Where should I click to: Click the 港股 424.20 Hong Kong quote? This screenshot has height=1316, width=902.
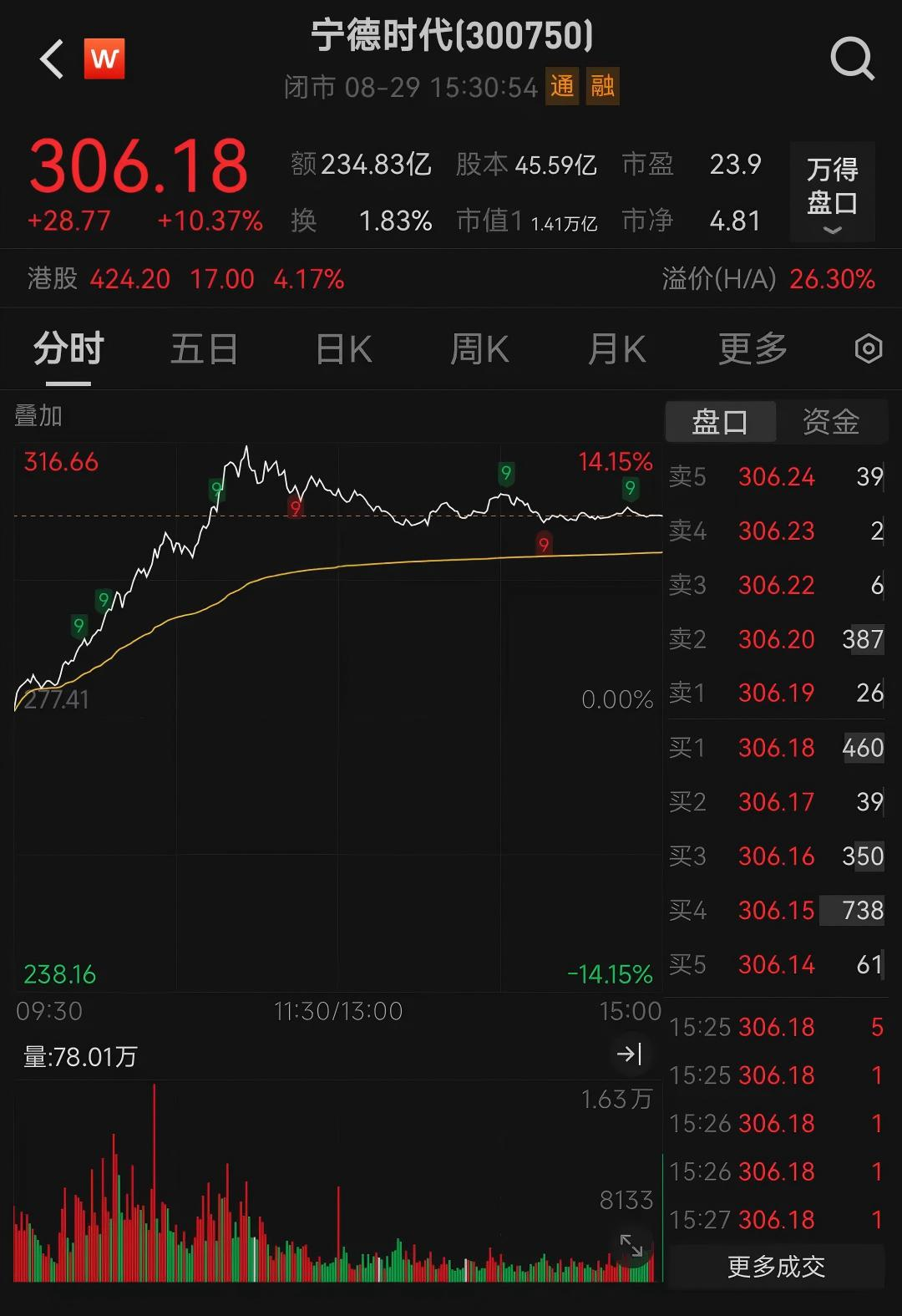click(x=129, y=279)
